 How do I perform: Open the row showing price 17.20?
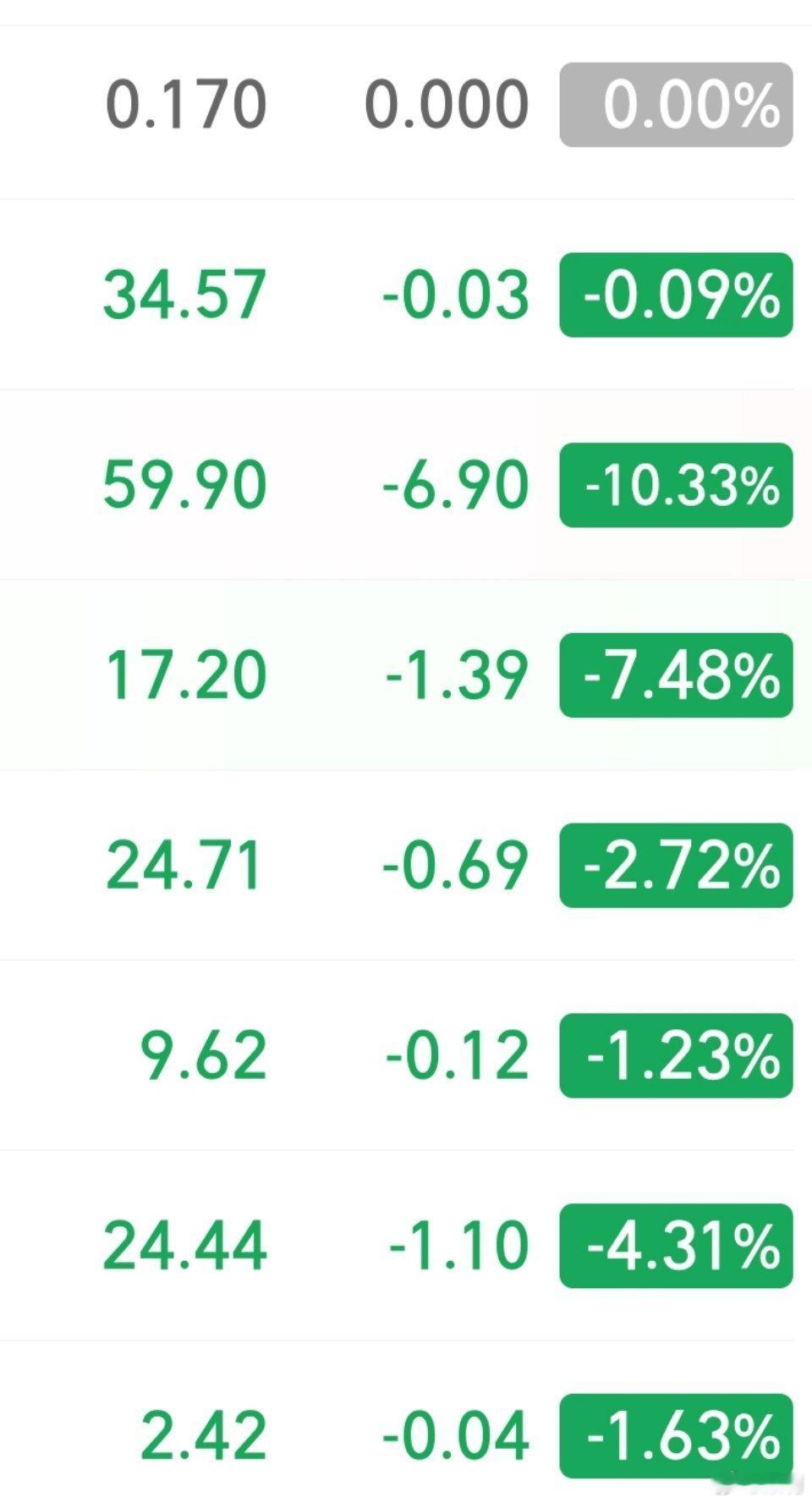click(184, 674)
